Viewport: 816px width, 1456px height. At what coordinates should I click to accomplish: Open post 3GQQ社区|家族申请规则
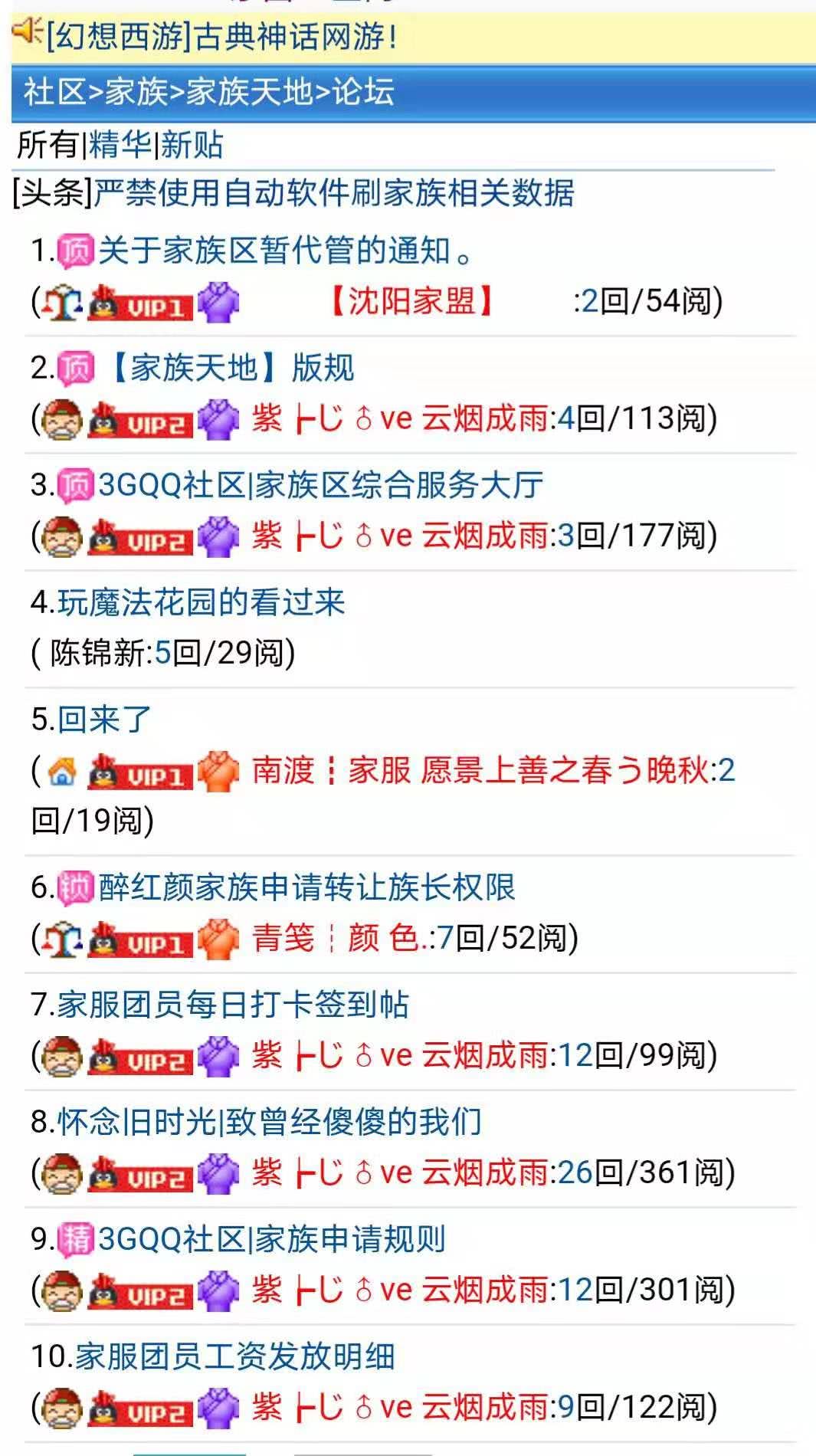271,1239
